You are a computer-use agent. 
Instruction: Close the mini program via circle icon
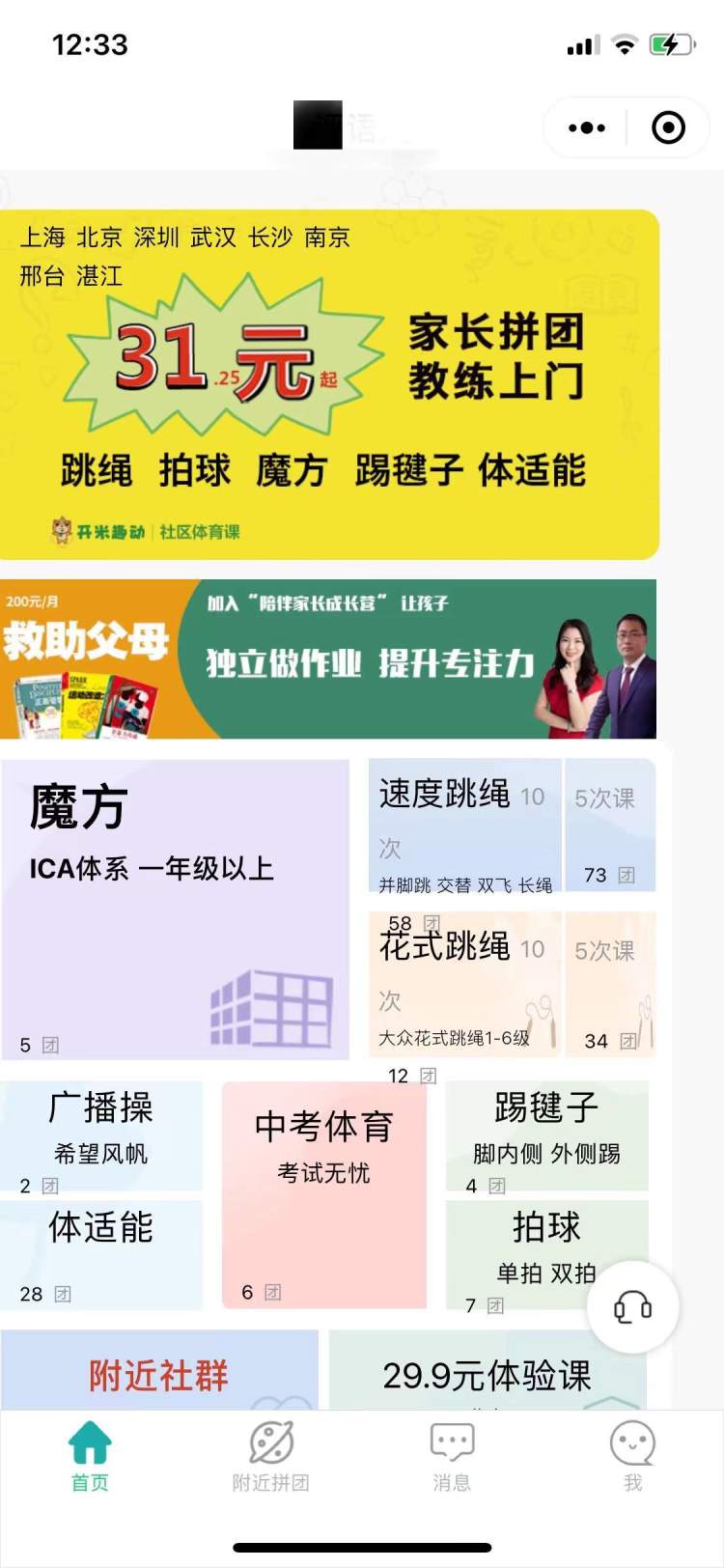668,127
